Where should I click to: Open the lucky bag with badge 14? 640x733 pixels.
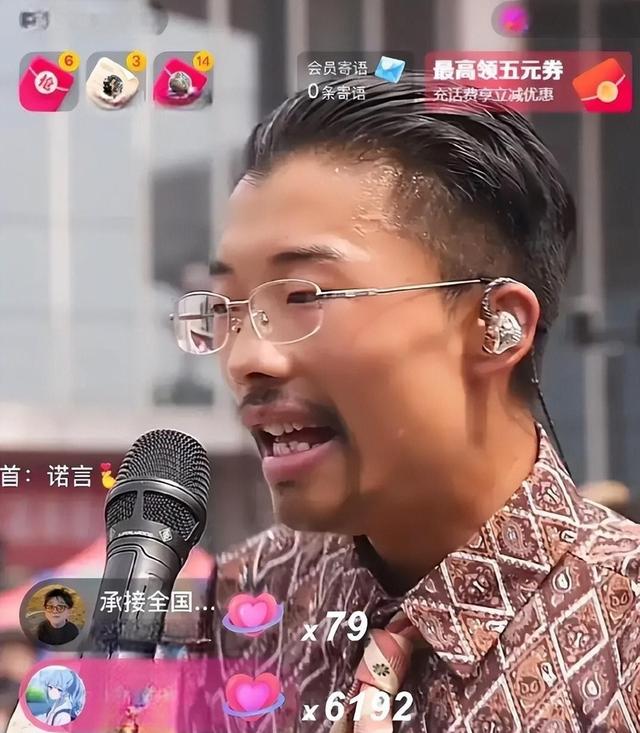pos(180,82)
